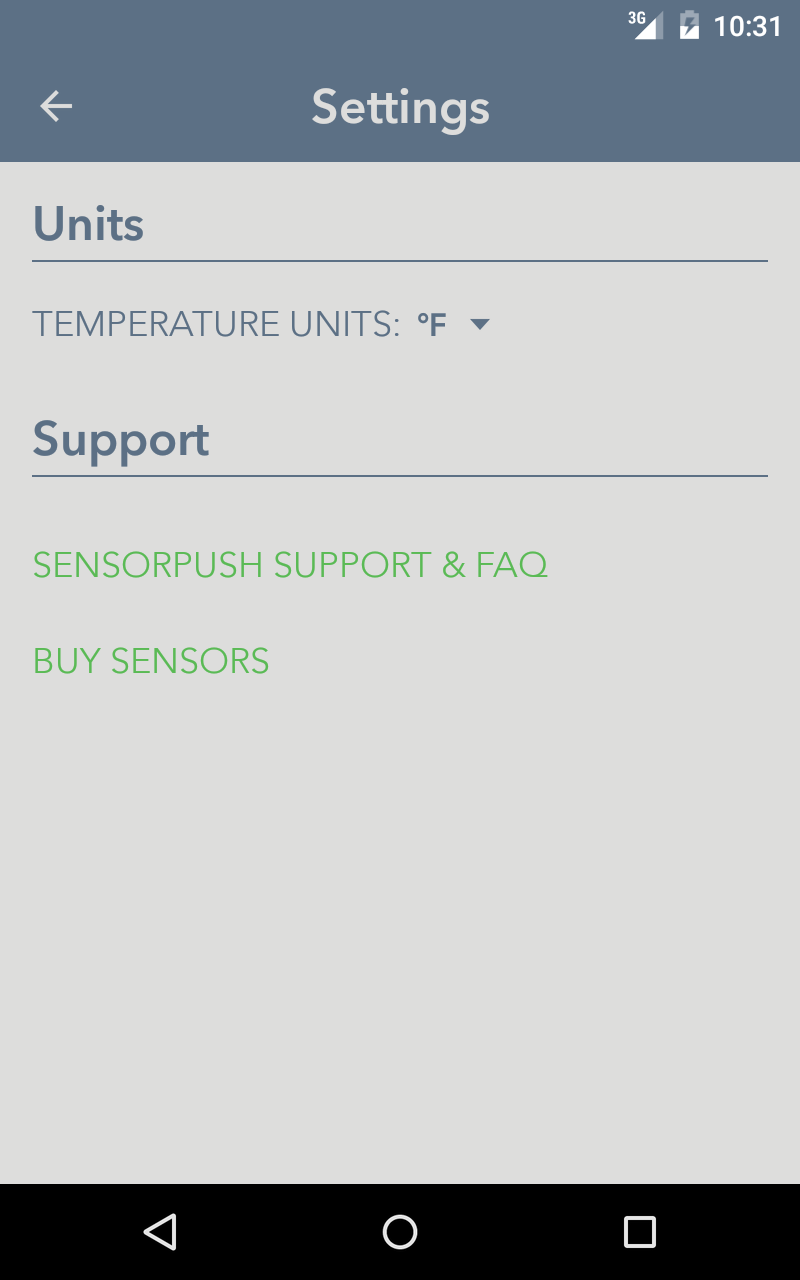The image size is (800, 1280).
Task: Tap the dropdown triangle next to °F
Action: [481, 324]
